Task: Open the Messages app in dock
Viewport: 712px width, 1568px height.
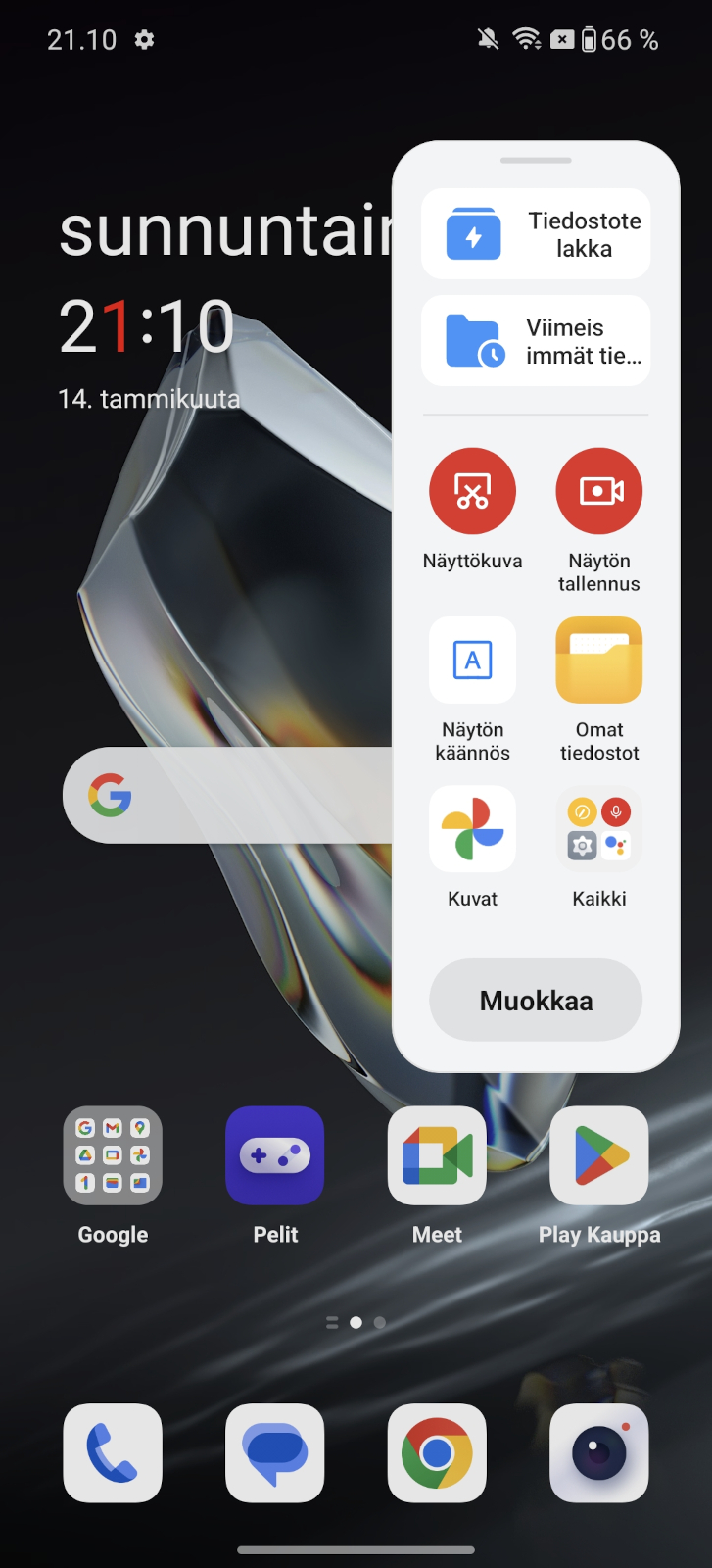Action: click(275, 1453)
